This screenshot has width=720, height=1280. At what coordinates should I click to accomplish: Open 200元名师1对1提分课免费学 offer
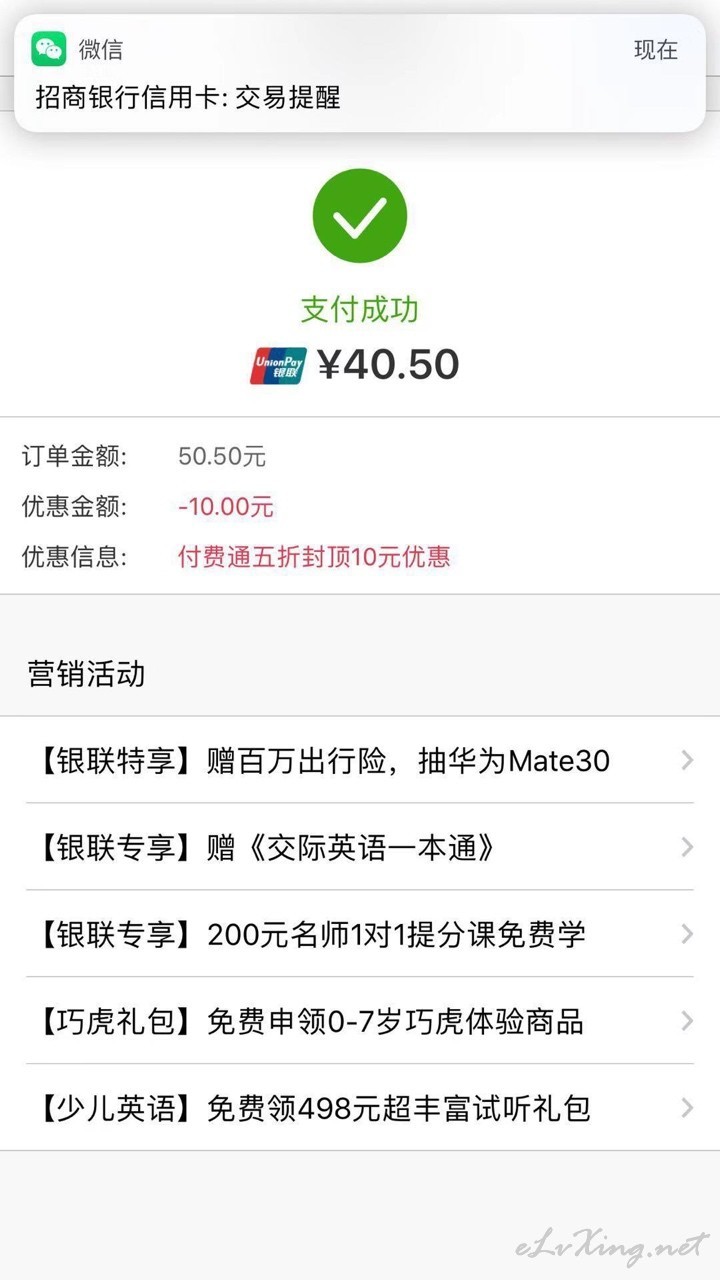click(x=360, y=934)
